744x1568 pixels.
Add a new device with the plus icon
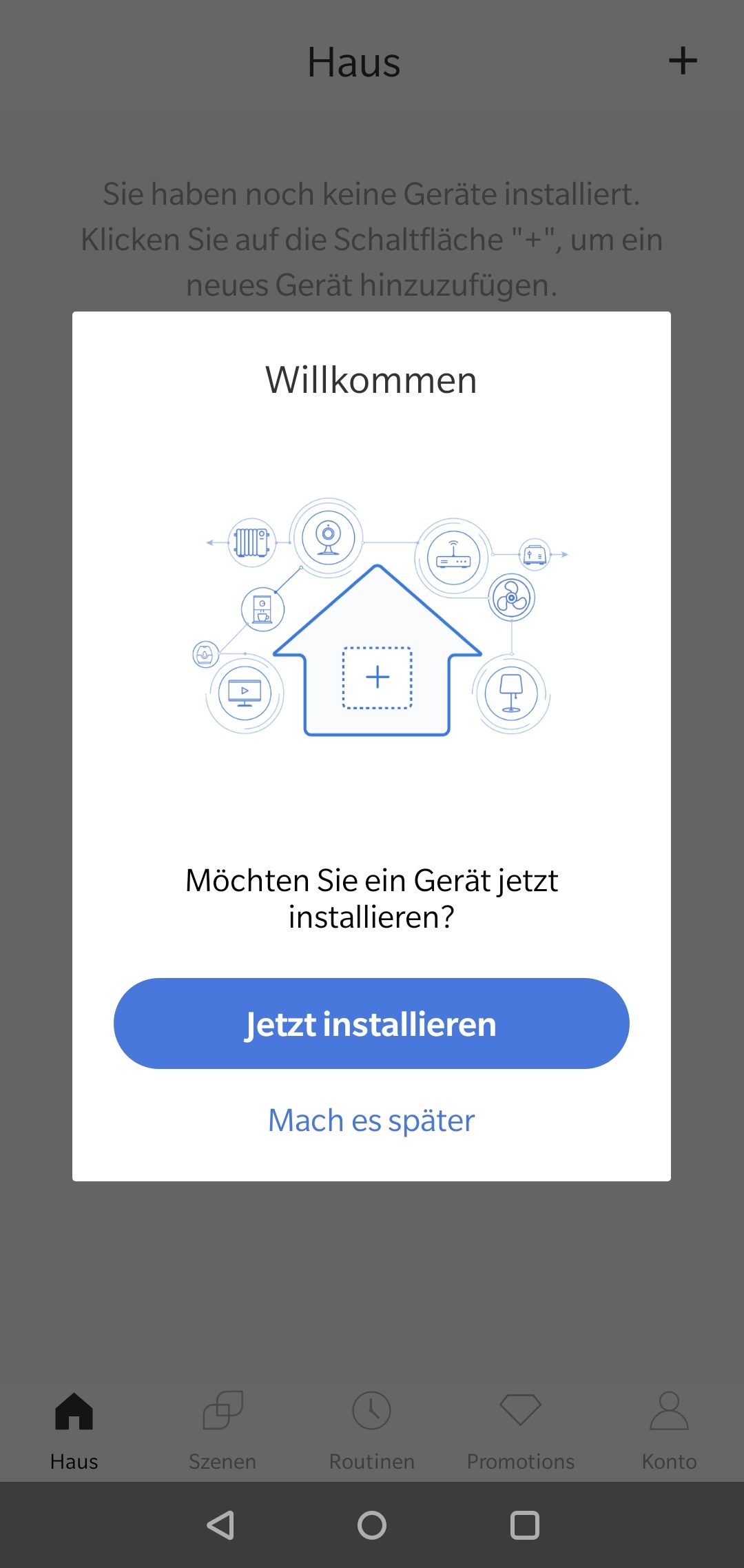(683, 61)
